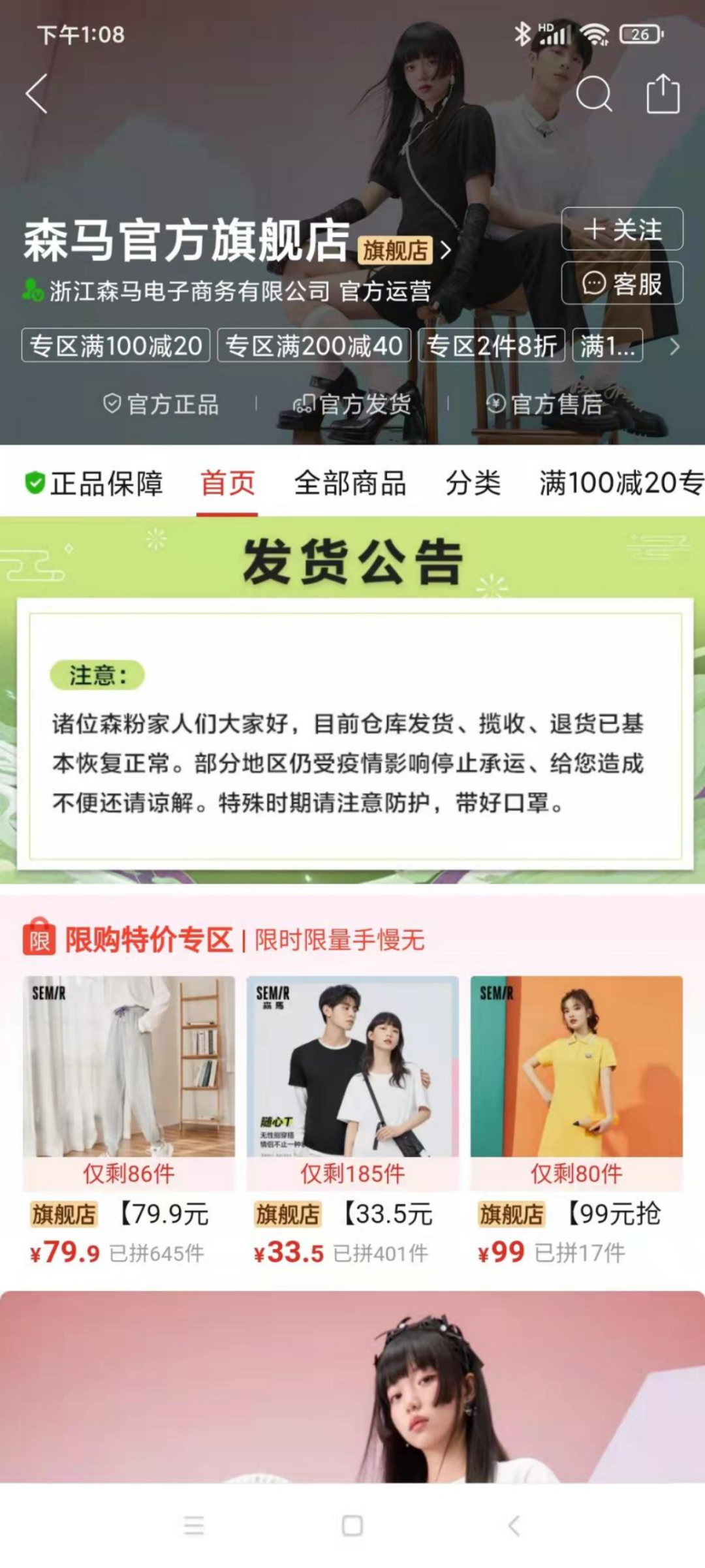Follow the store with +关注
Viewport: 705px width, 1568px height.
point(621,229)
